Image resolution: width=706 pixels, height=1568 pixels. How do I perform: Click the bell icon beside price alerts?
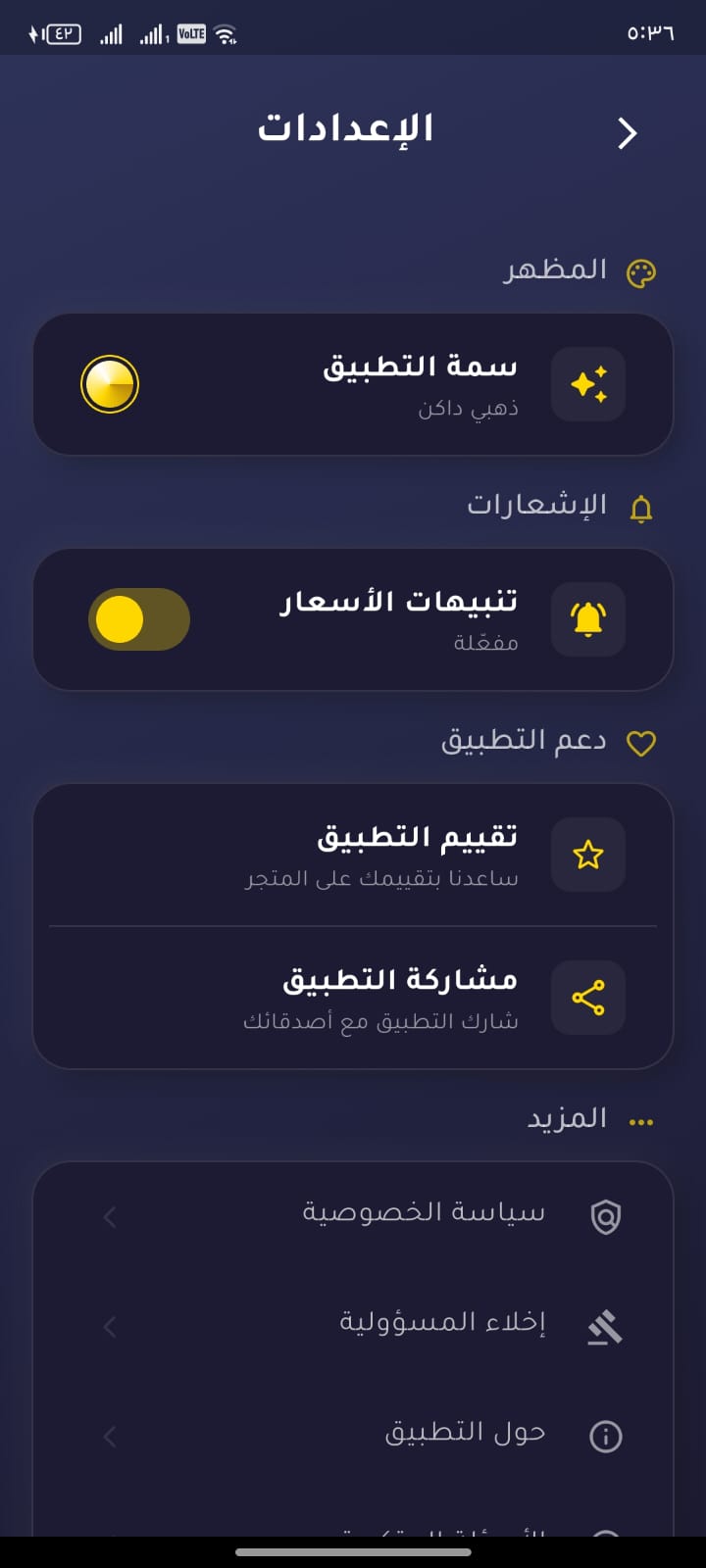(587, 619)
